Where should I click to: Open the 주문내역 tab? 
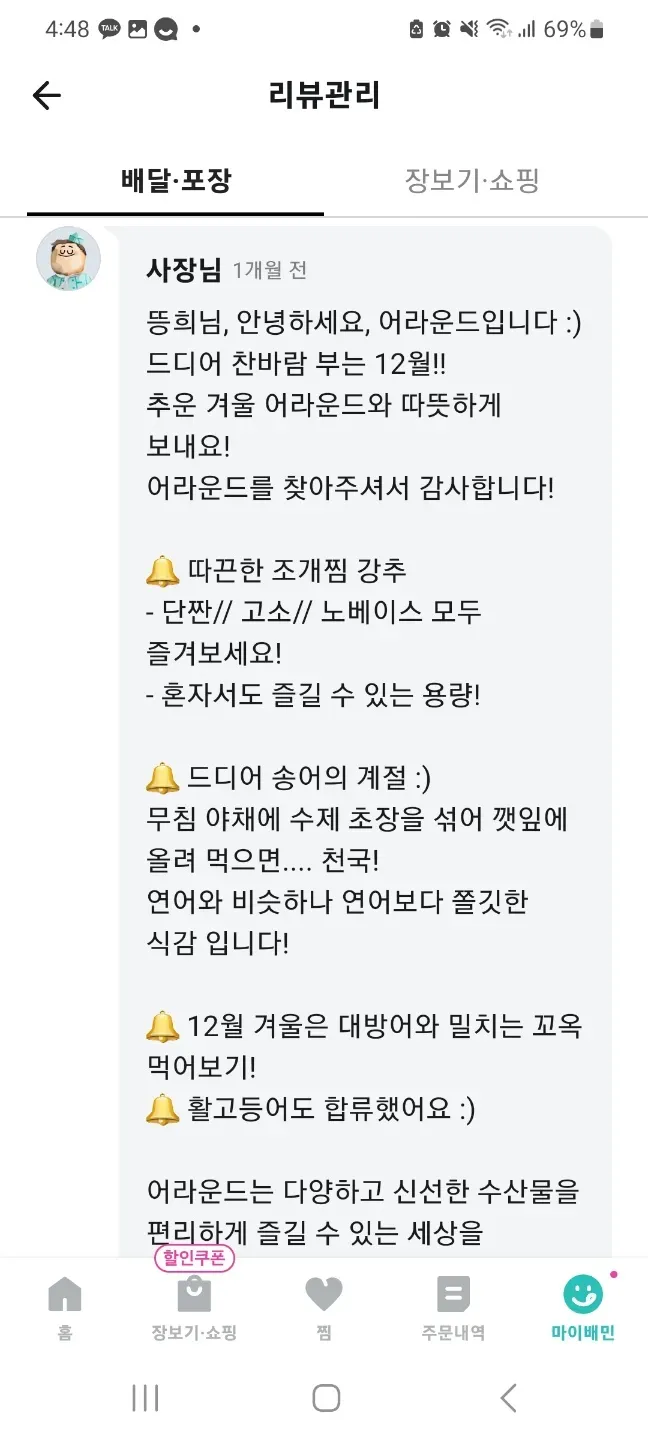[x=453, y=1306]
